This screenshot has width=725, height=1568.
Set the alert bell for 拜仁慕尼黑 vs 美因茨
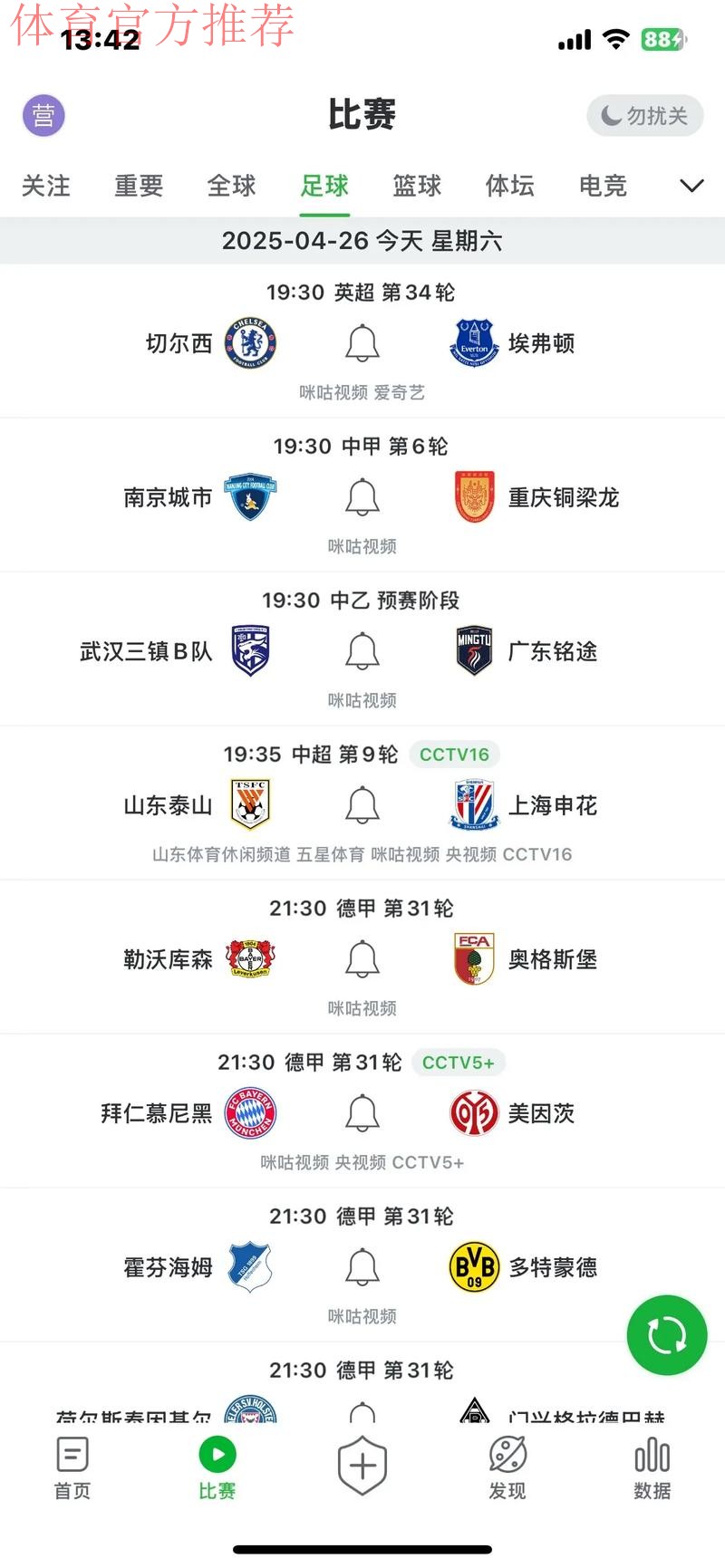pyautogui.click(x=362, y=1112)
